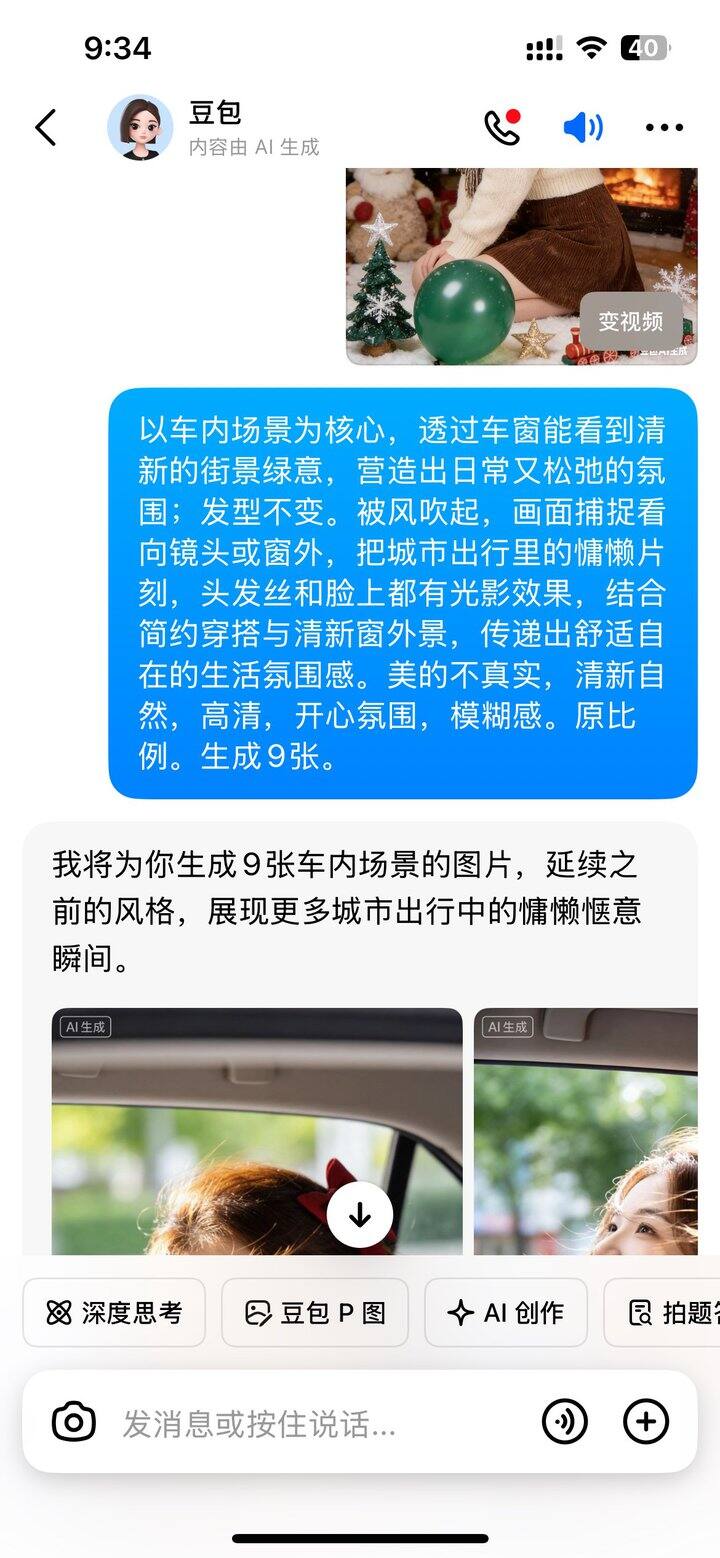Viewport: 720px width, 1558px height.
Task: Open the plus attachments menu
Action: coord(646,1421)
